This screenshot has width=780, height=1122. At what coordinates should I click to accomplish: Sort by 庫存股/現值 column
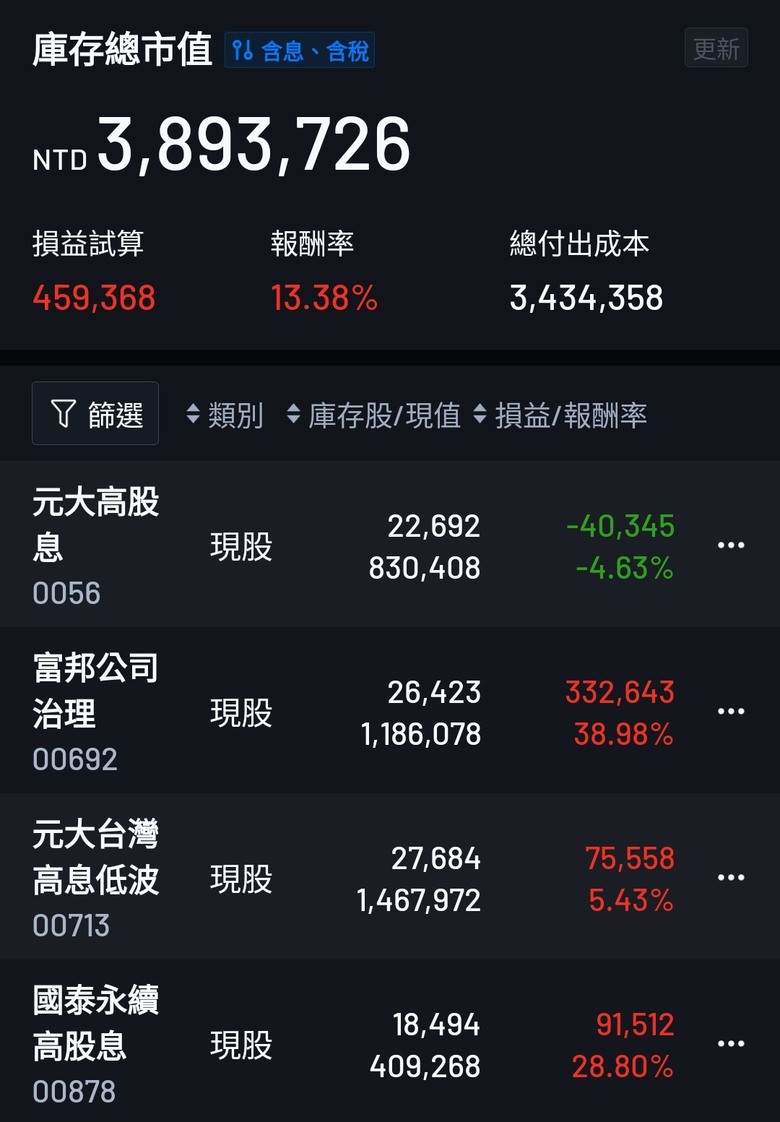pos(373,415)
